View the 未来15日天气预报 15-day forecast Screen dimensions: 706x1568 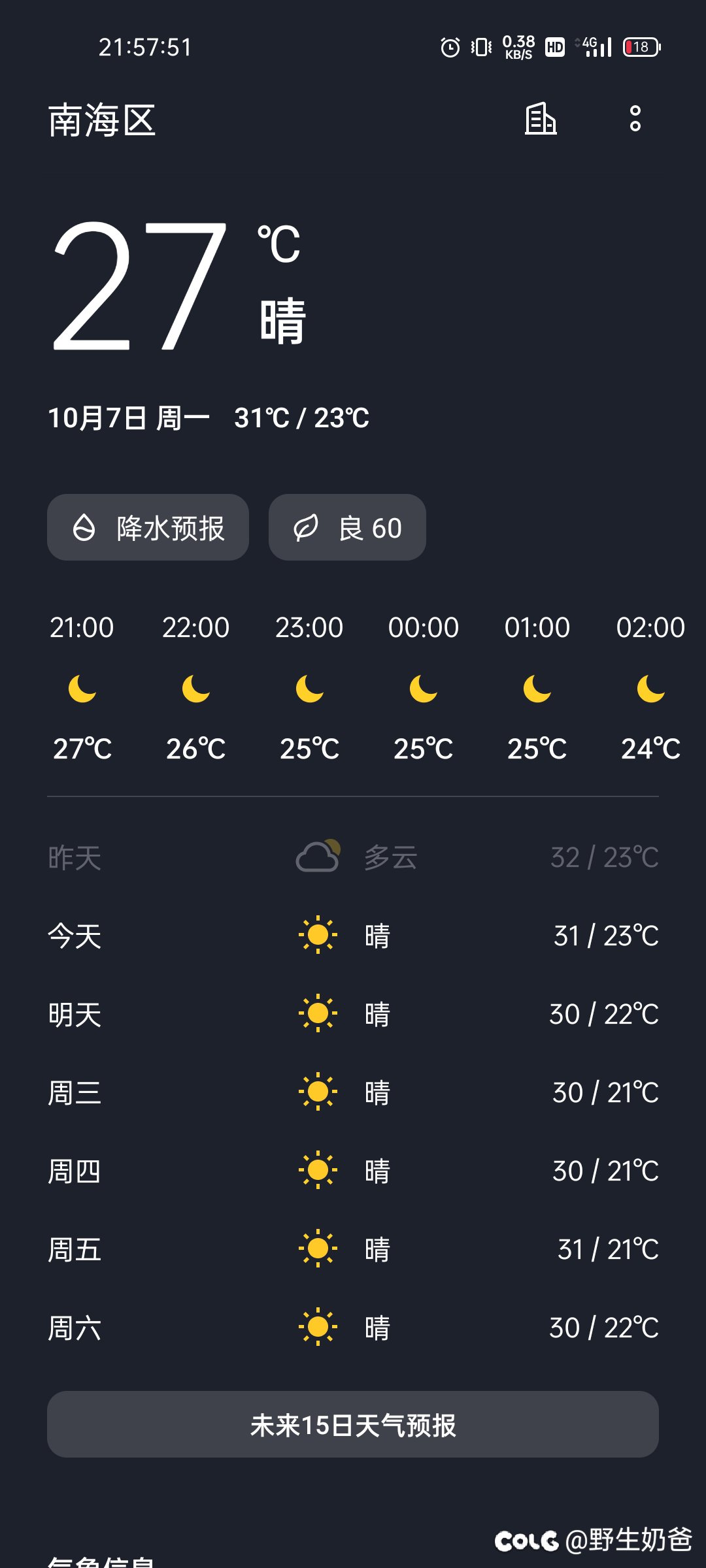pyautogui.click(x=353, y=1424)
